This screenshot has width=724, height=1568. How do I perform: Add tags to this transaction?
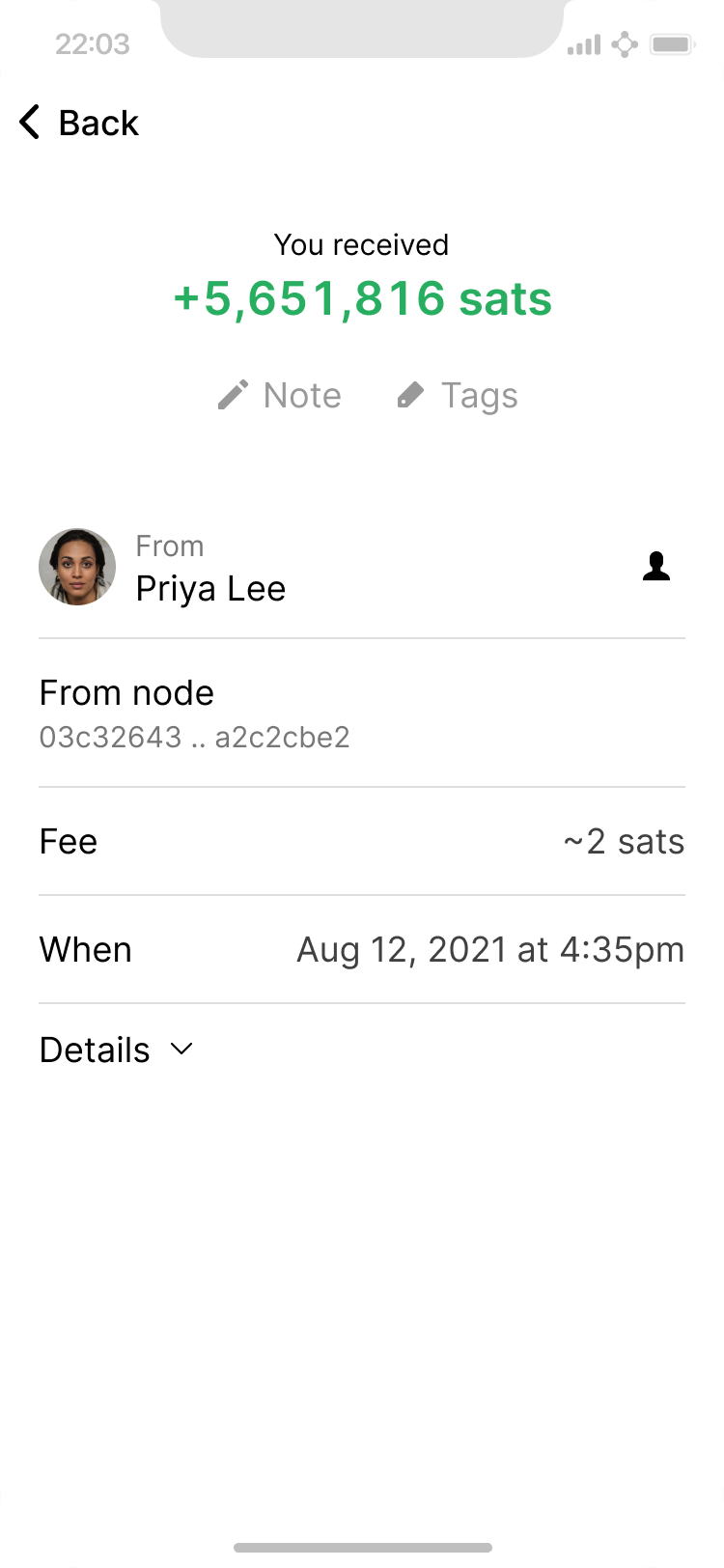pyautogui.click(x=458, y=396)
